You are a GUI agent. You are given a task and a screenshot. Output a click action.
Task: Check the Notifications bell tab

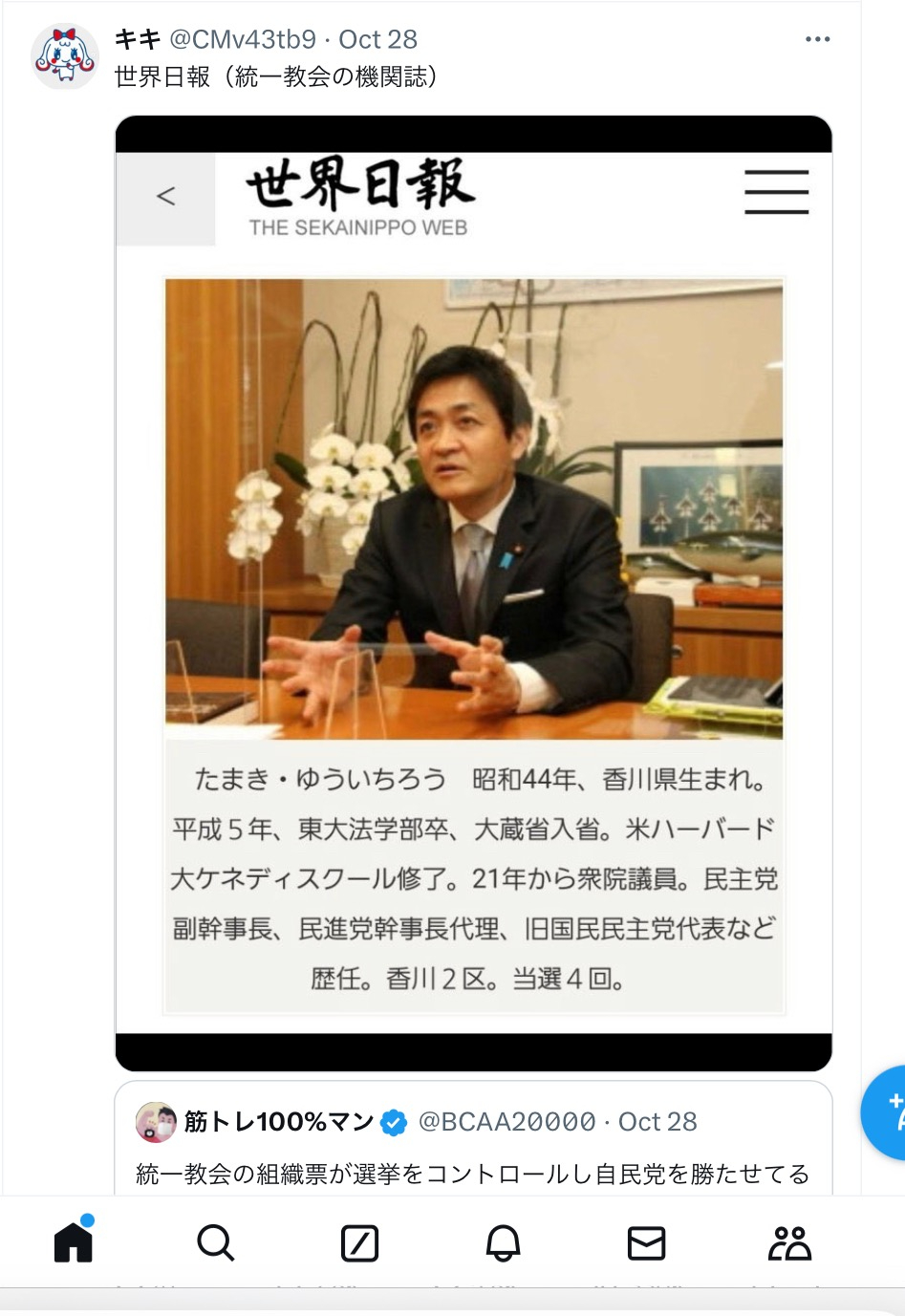[503, 1243]
